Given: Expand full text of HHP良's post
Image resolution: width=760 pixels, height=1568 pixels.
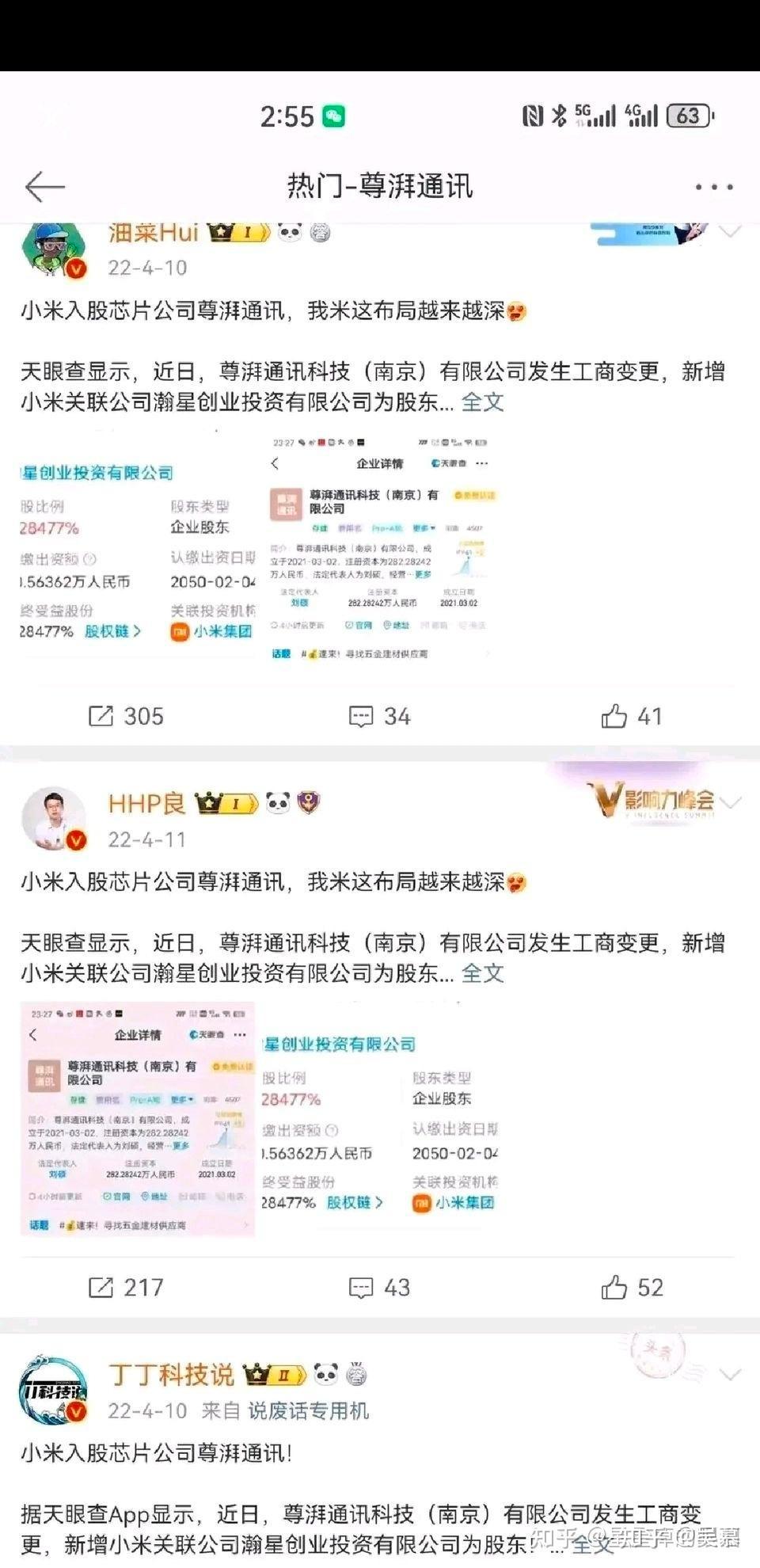Looking at the screenshot, I should 483,972.
